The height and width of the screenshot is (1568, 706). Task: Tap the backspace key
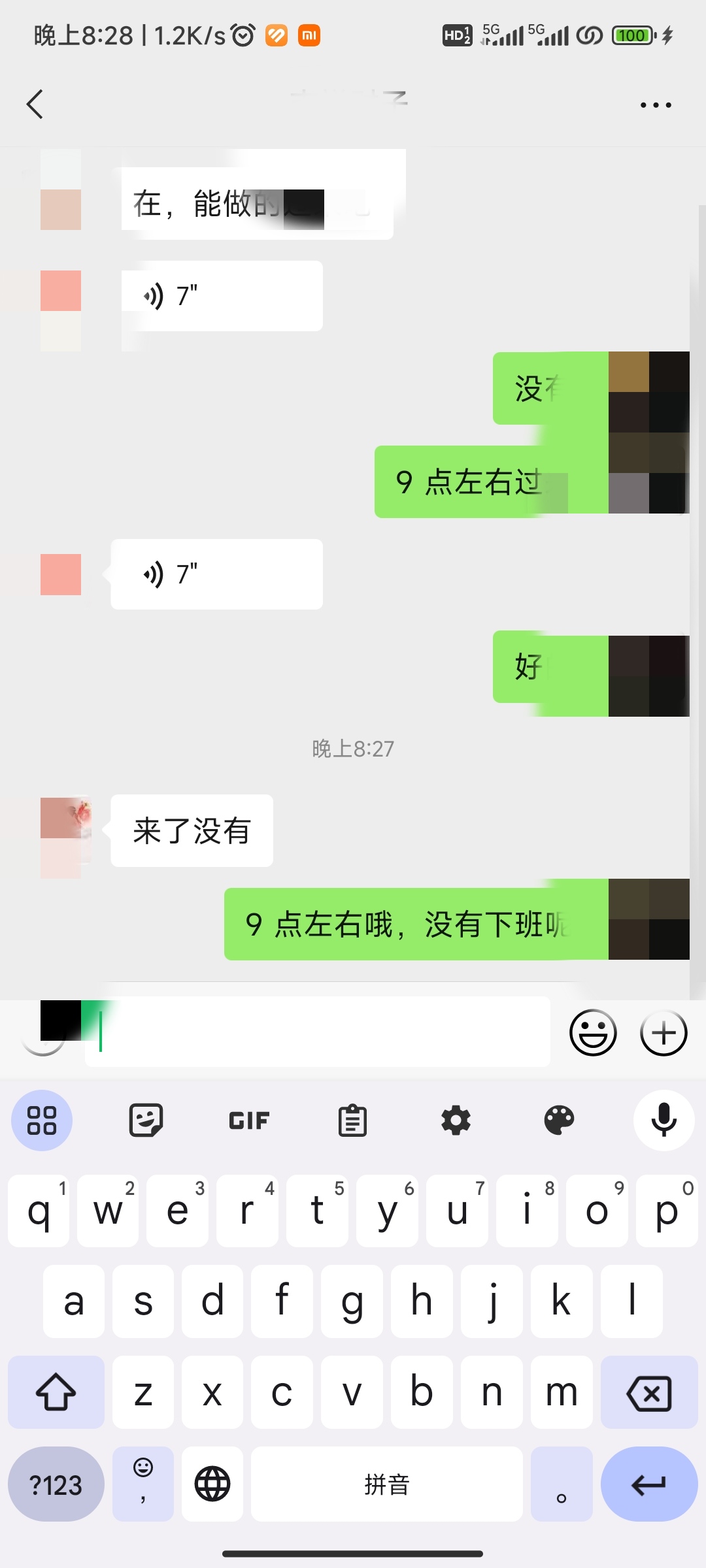tap(649, 1392)
